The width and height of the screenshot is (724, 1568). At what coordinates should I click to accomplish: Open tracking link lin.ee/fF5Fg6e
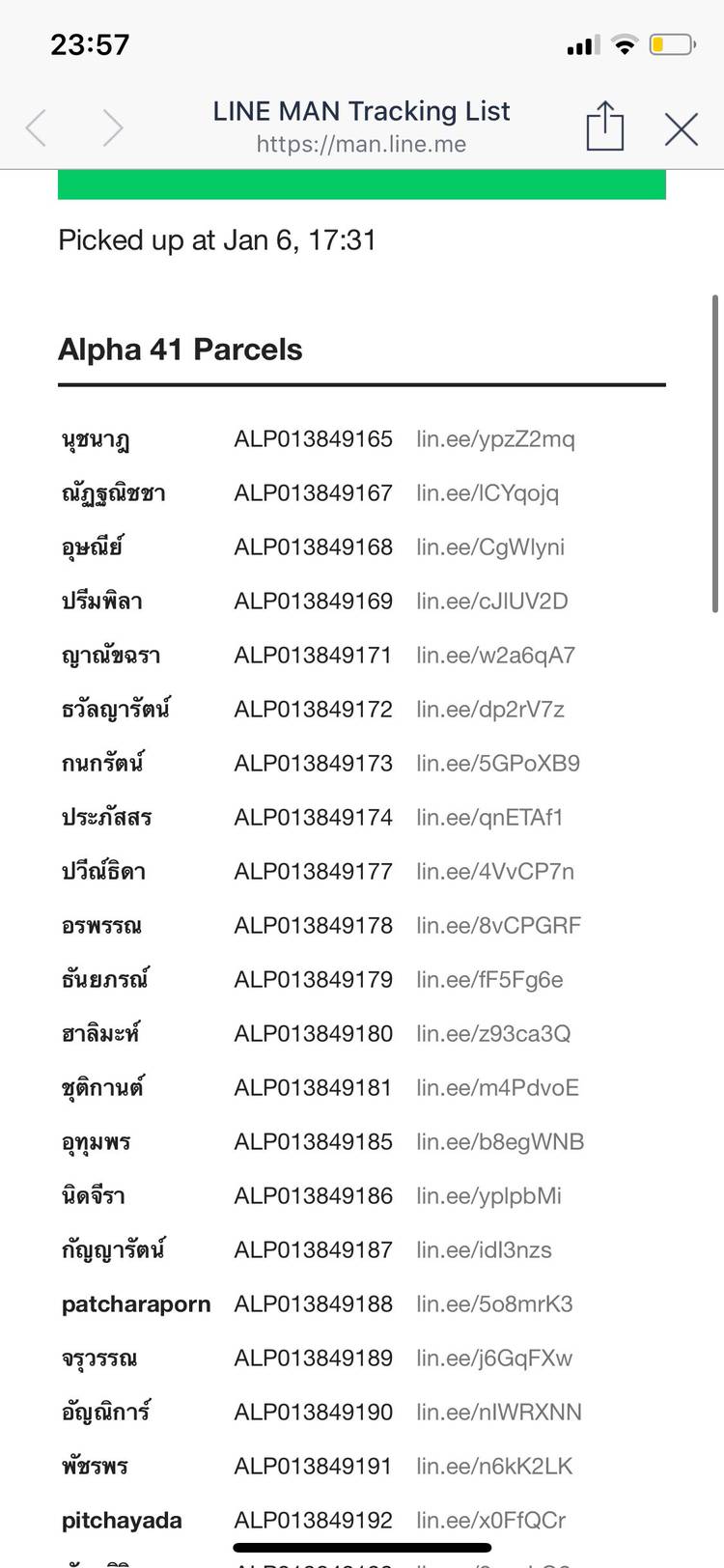489,980
